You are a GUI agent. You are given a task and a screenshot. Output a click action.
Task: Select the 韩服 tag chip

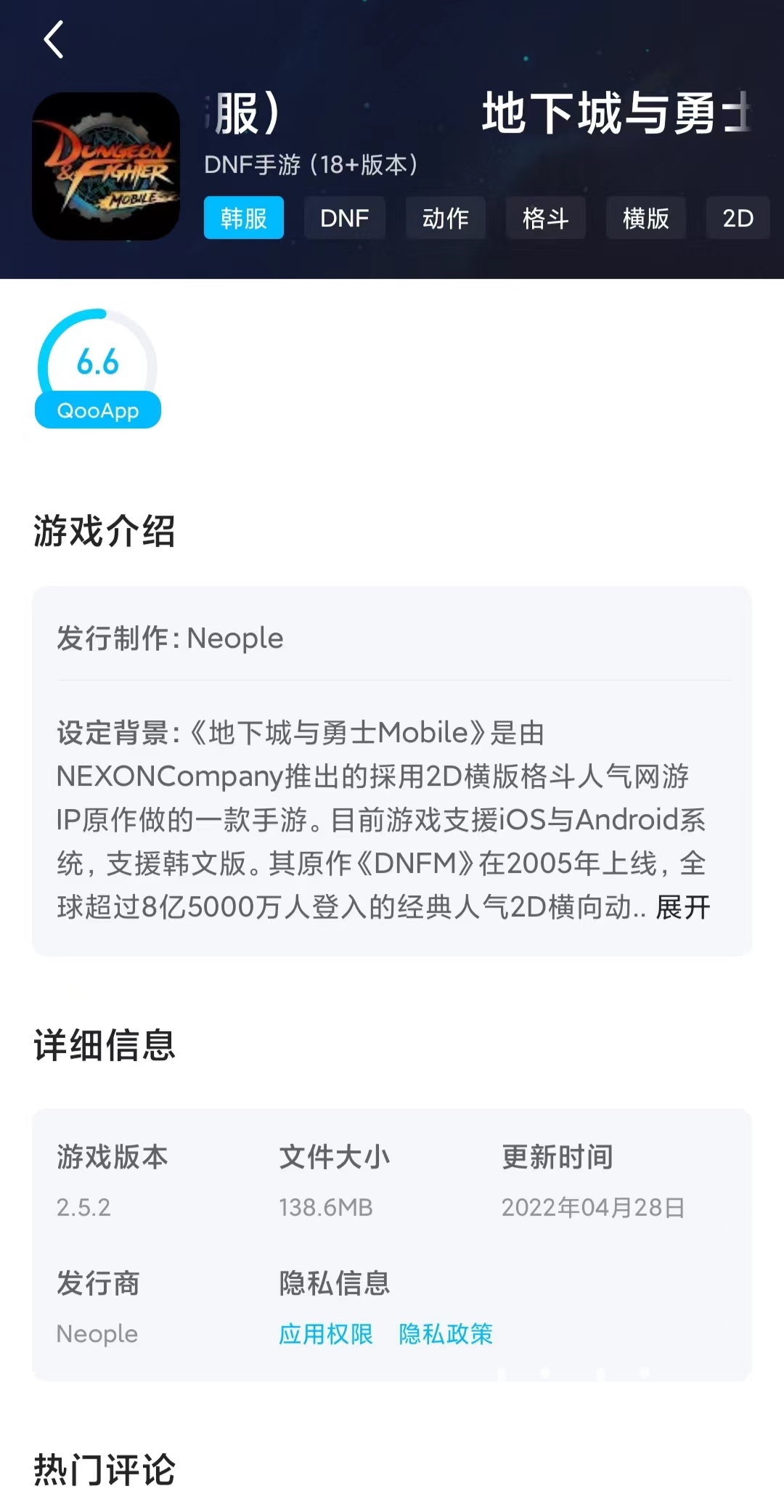click(x=244, y=218)
